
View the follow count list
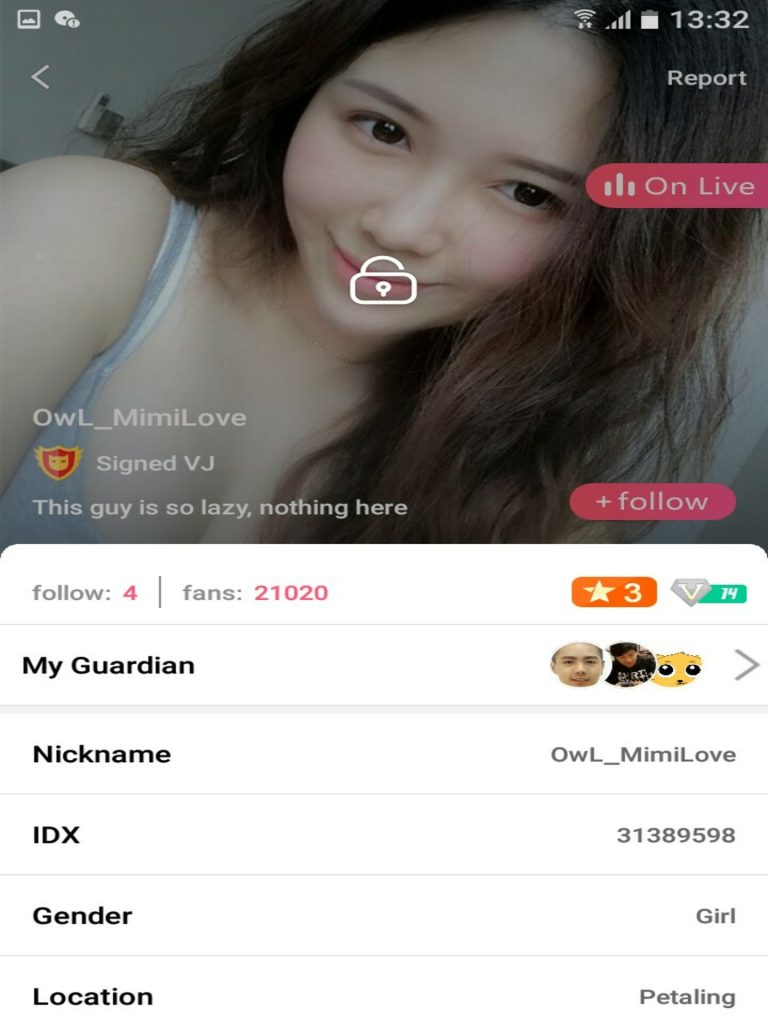point(84,593)
